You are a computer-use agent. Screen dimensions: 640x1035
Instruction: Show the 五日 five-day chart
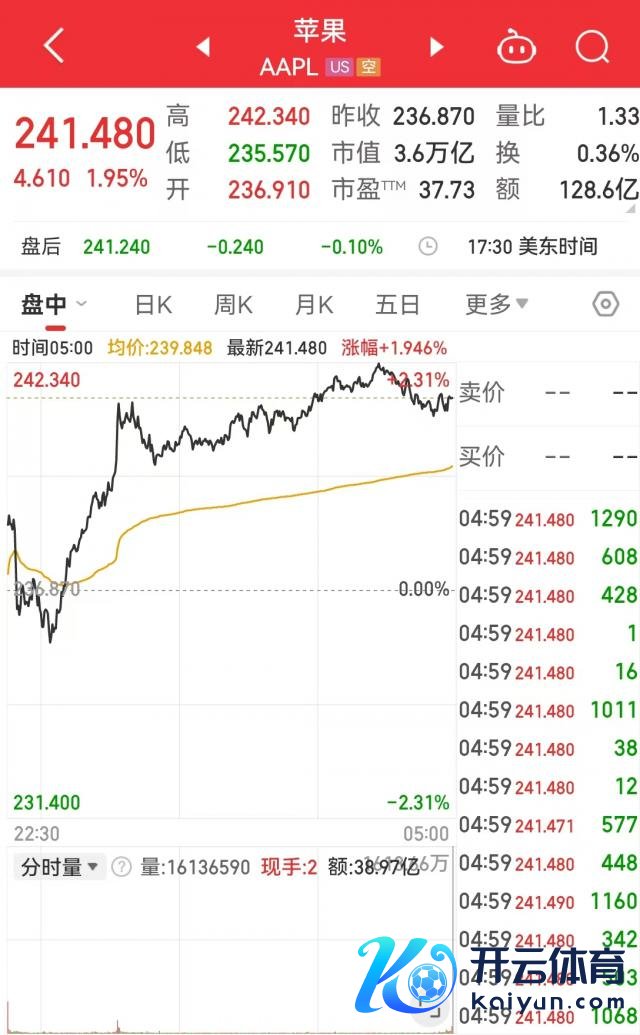click(397, 305)
